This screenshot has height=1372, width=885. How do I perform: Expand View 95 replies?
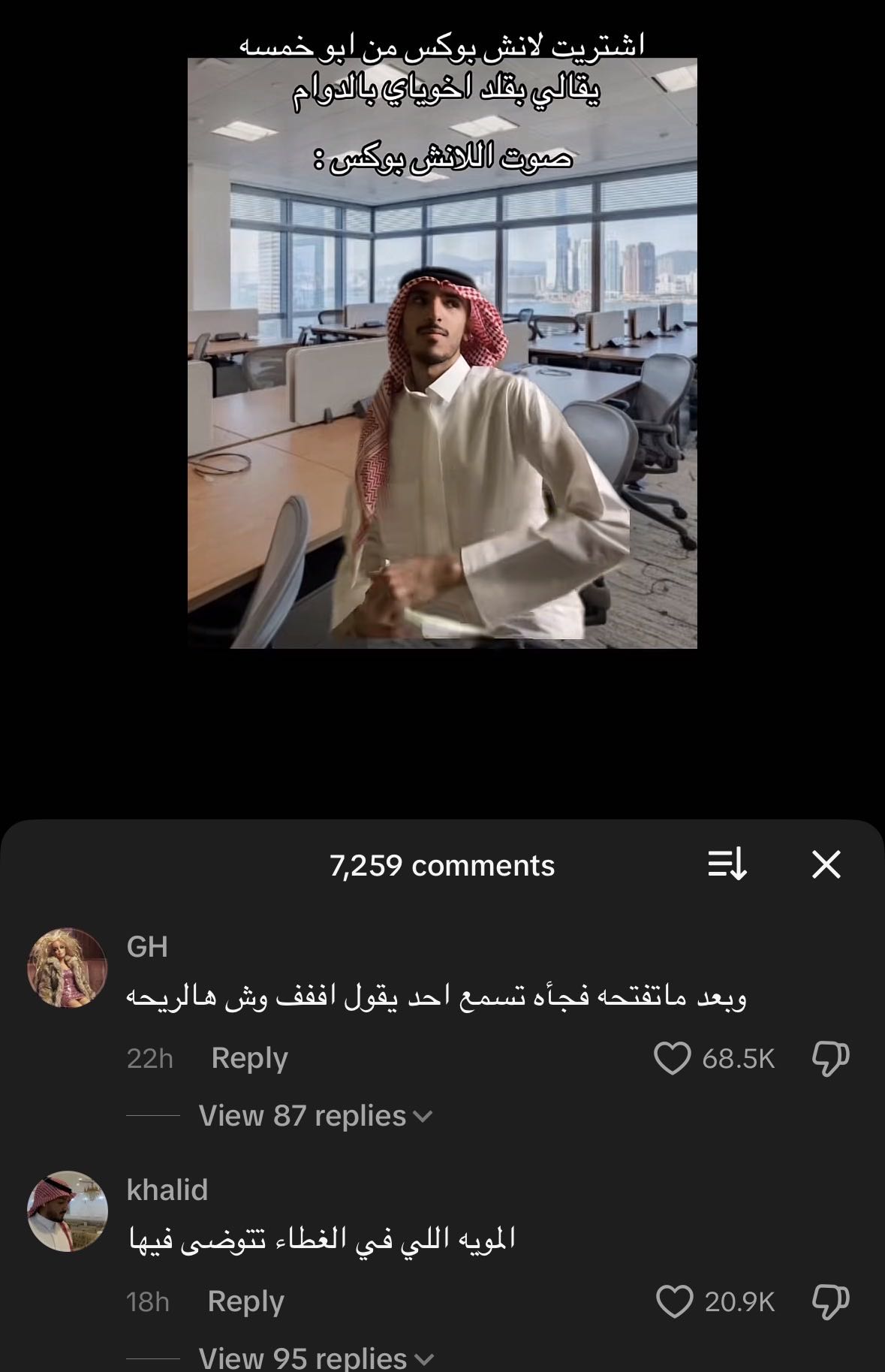click(x=315, y=1358)
